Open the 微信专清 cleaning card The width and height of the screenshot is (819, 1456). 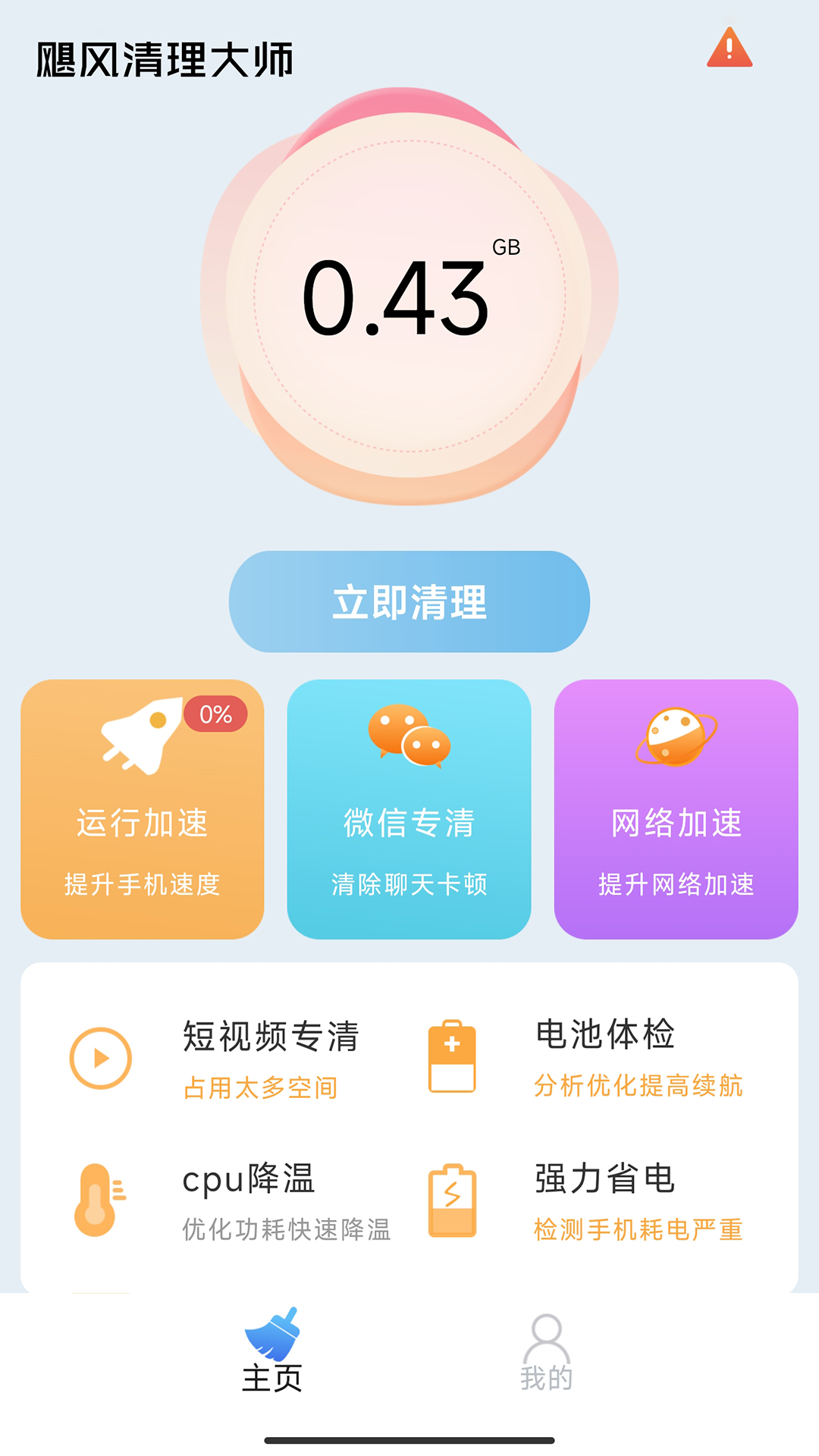(x=409, y=811)
